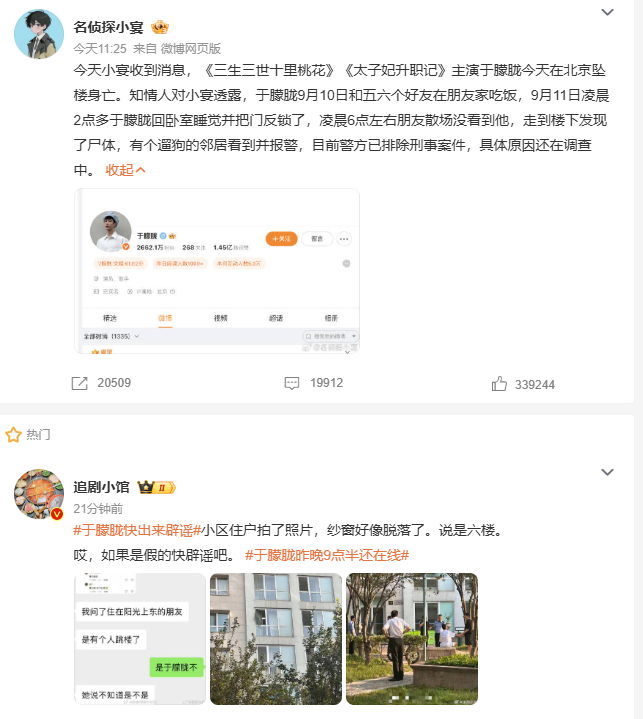
Task: View the garden photo in 追剧小馆's post
Action: (x=411, y=638)
